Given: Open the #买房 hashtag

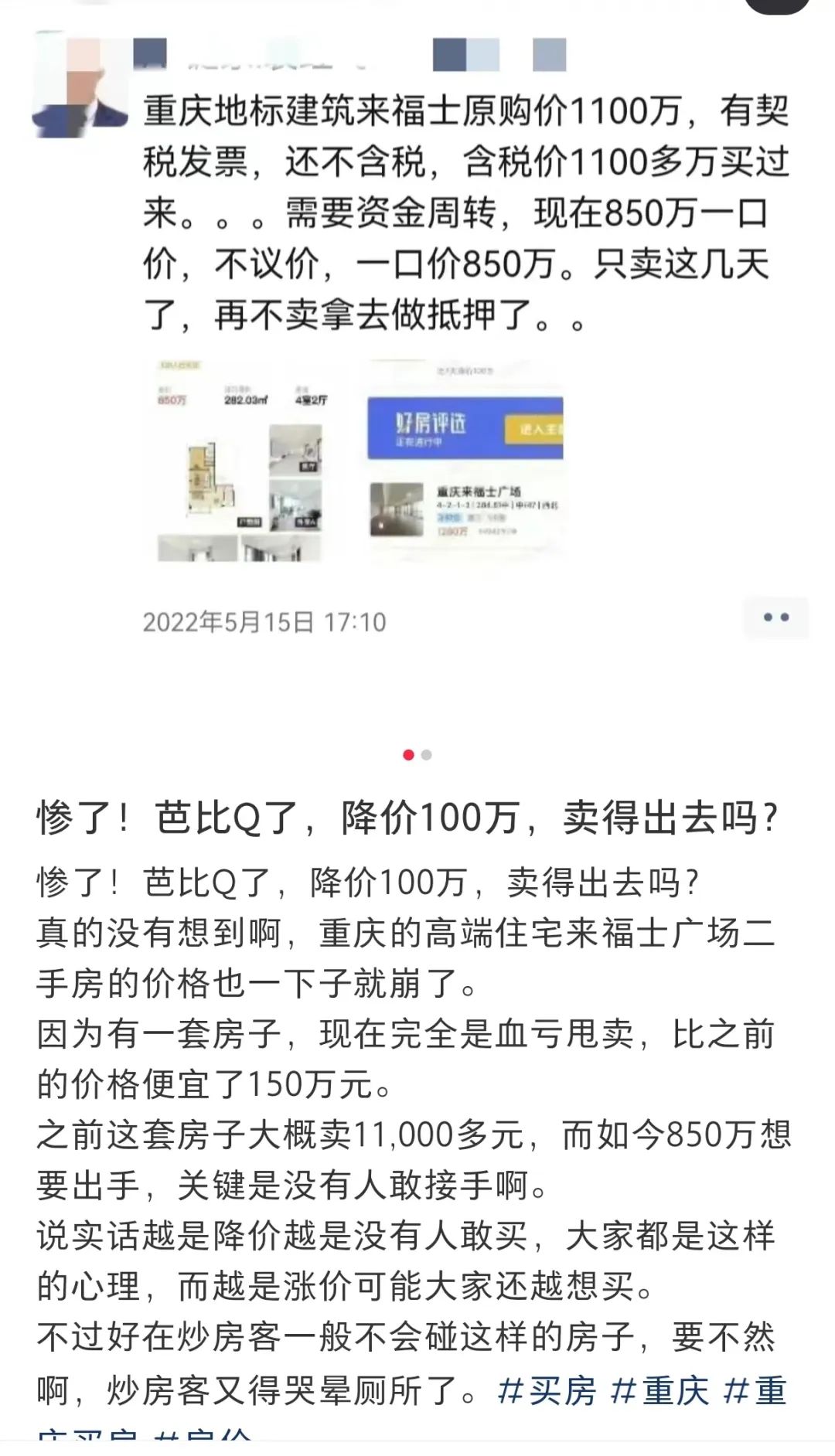Looking at the screenshot, I should click(547, 1391).
